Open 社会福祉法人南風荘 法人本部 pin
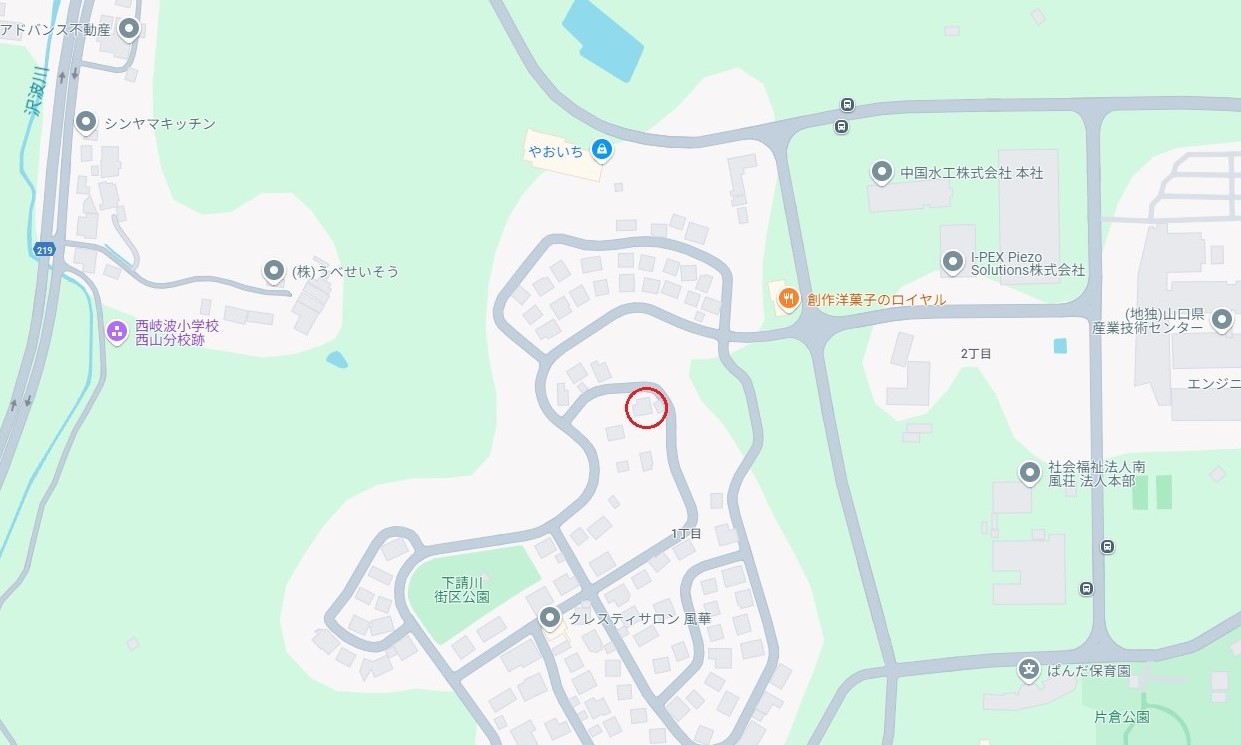This screenshot has height=745, width=1241. coord(1029,471)
